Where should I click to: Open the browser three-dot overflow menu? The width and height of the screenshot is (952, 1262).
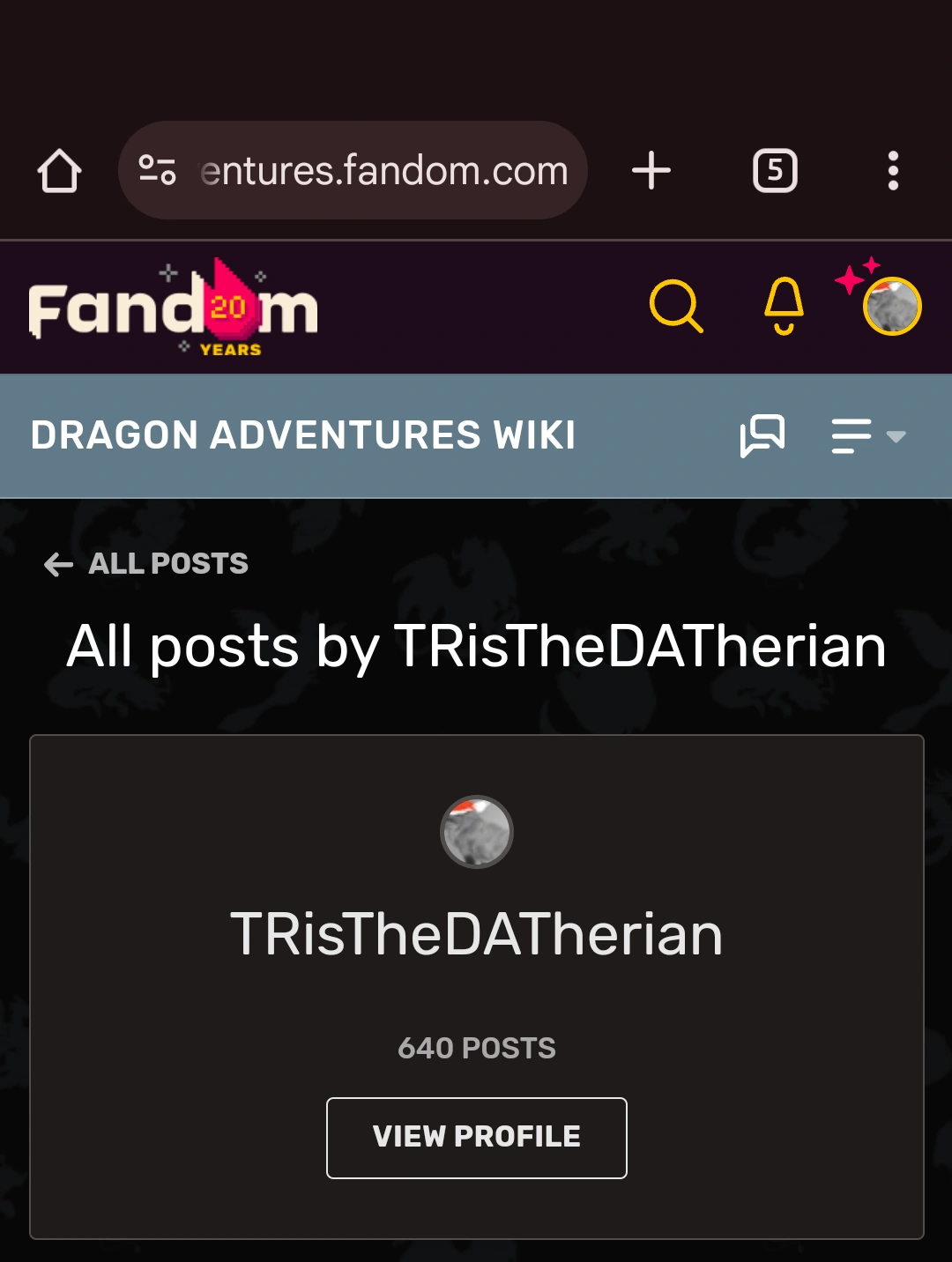894,170
